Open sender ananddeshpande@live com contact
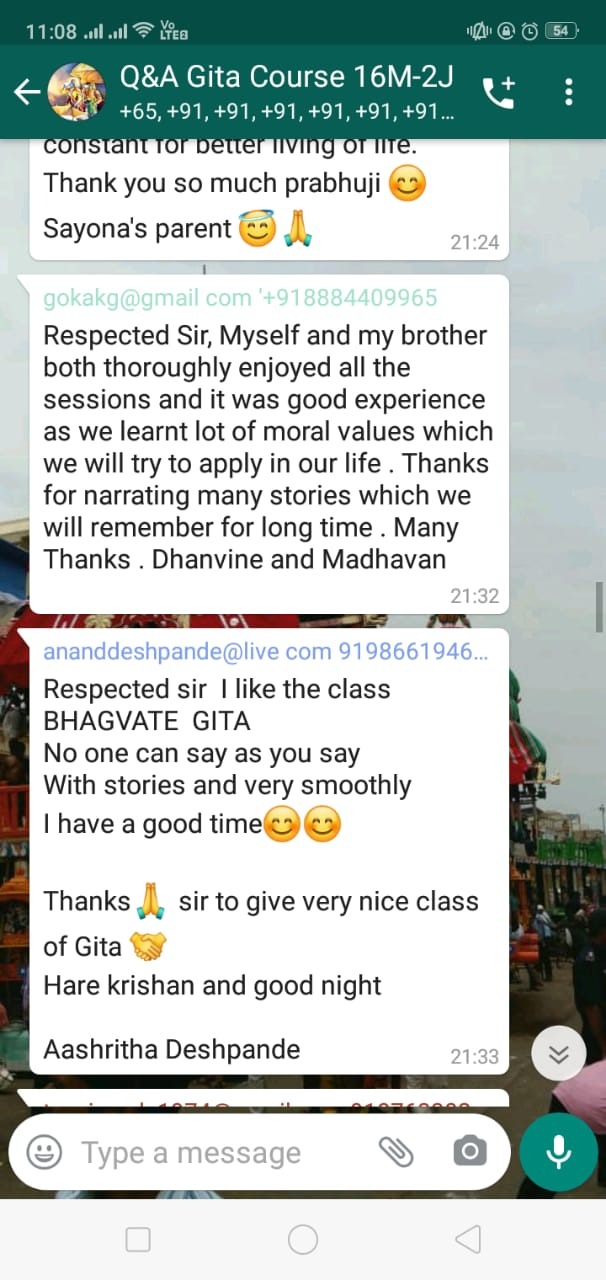Viewport: 606px width, 1280px height. (x=266, y=652)
